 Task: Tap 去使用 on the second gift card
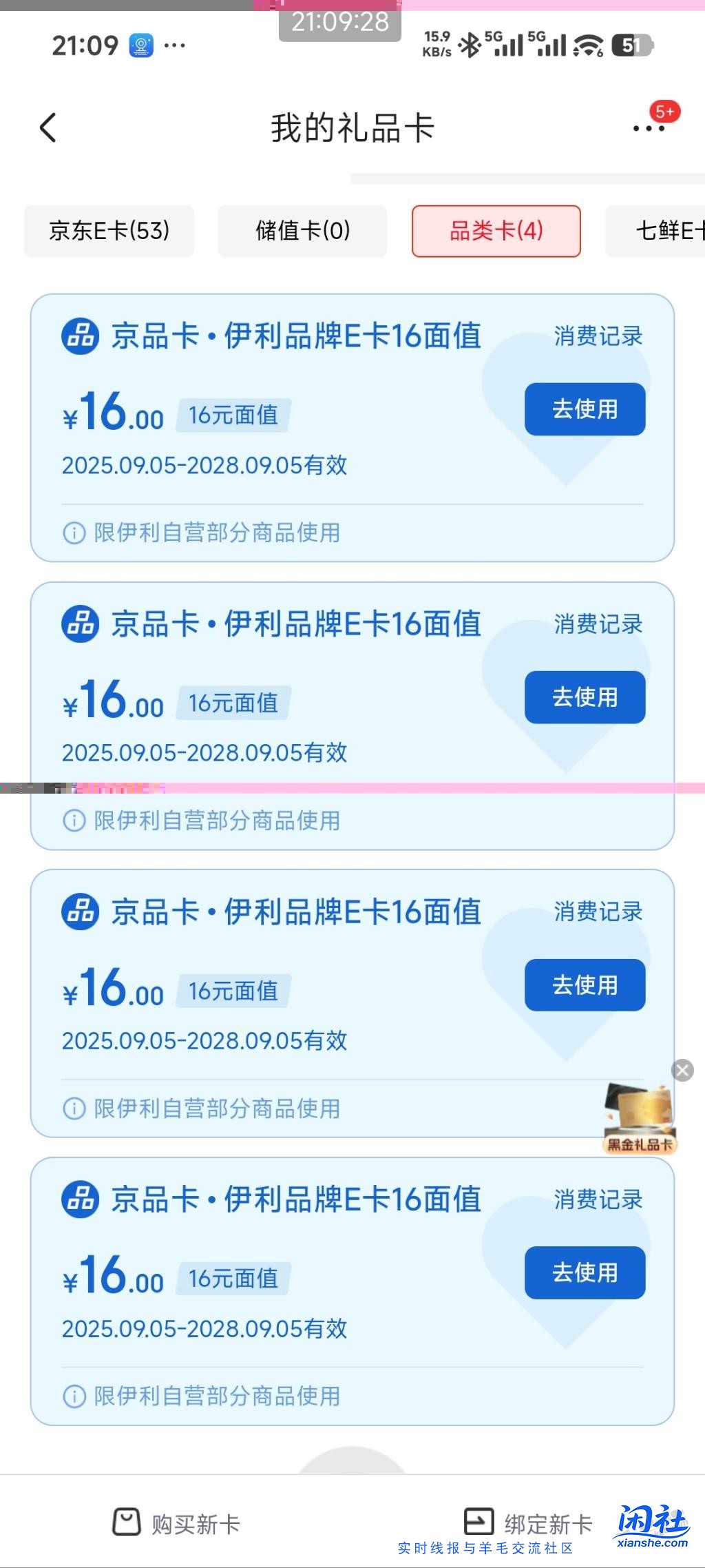pyautogui.click(x=585, y=697)
